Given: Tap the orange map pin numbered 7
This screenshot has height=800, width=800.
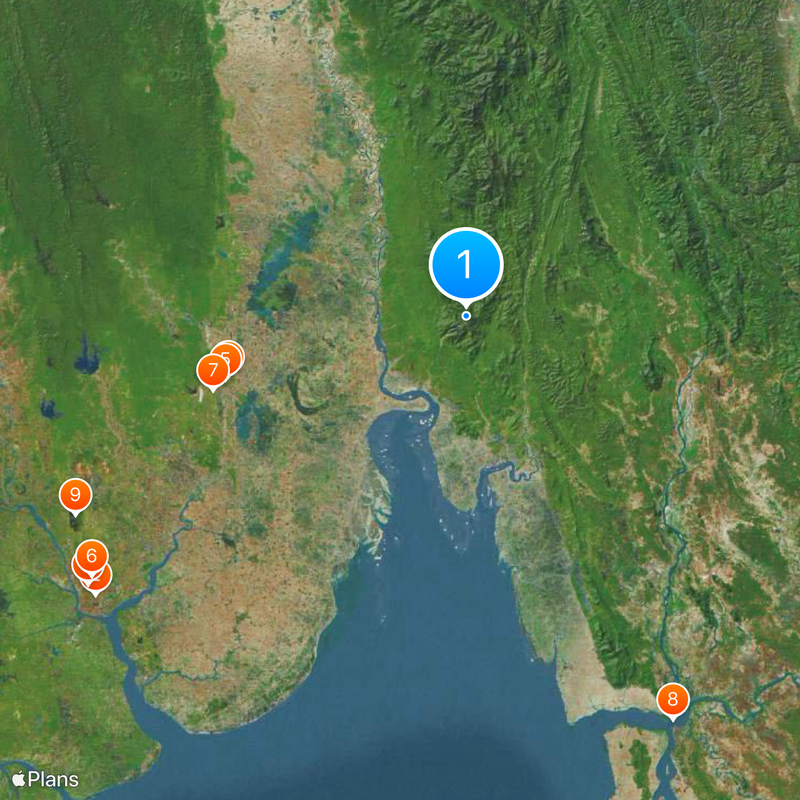Looking at the screenshot, I should [212, 371].
